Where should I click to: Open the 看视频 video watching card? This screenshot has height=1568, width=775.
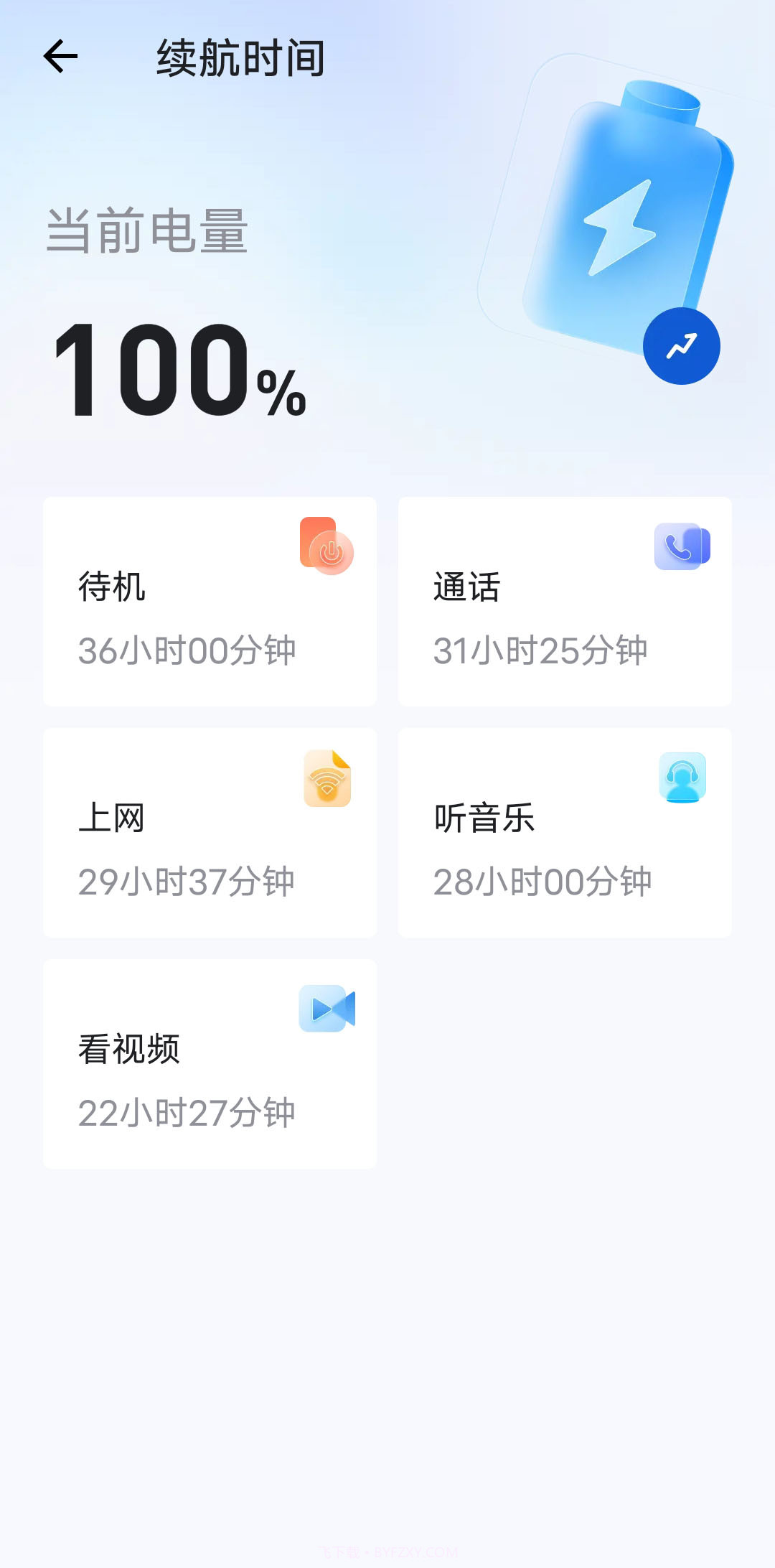pos(210,1063)
